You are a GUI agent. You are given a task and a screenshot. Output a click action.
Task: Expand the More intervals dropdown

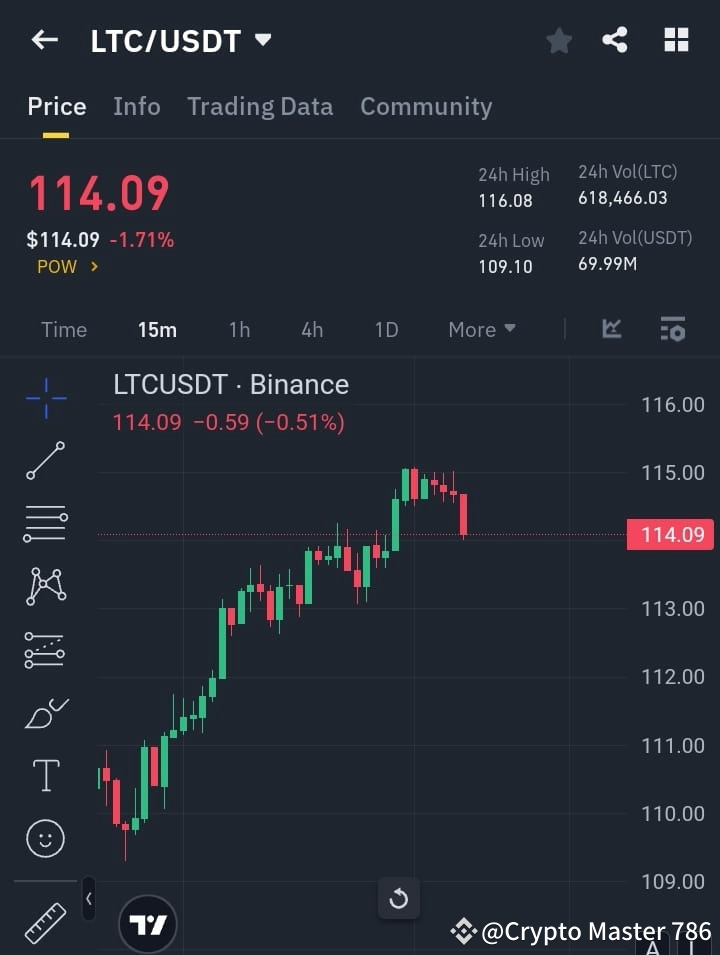[481, 330]
